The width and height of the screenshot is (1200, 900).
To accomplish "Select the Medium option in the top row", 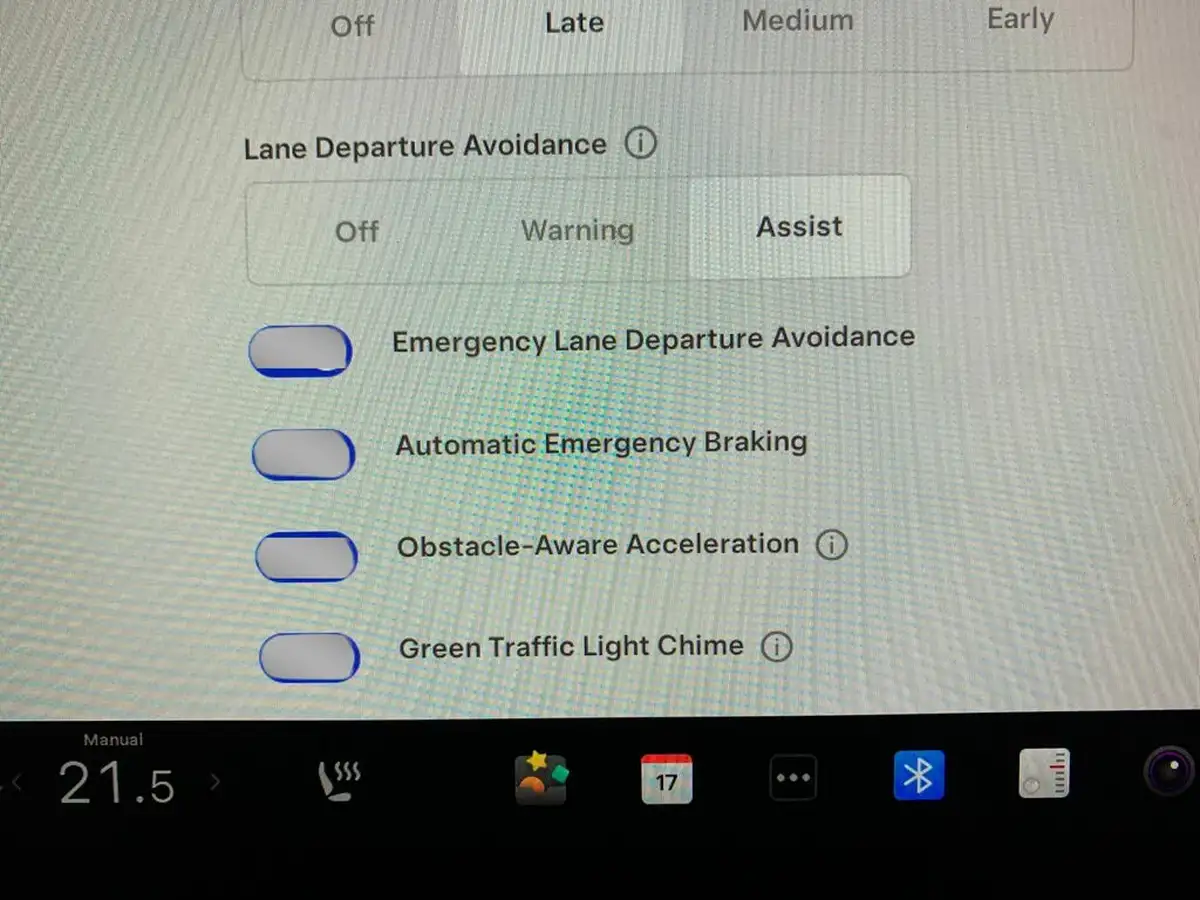I will click(x=797, y=21).
